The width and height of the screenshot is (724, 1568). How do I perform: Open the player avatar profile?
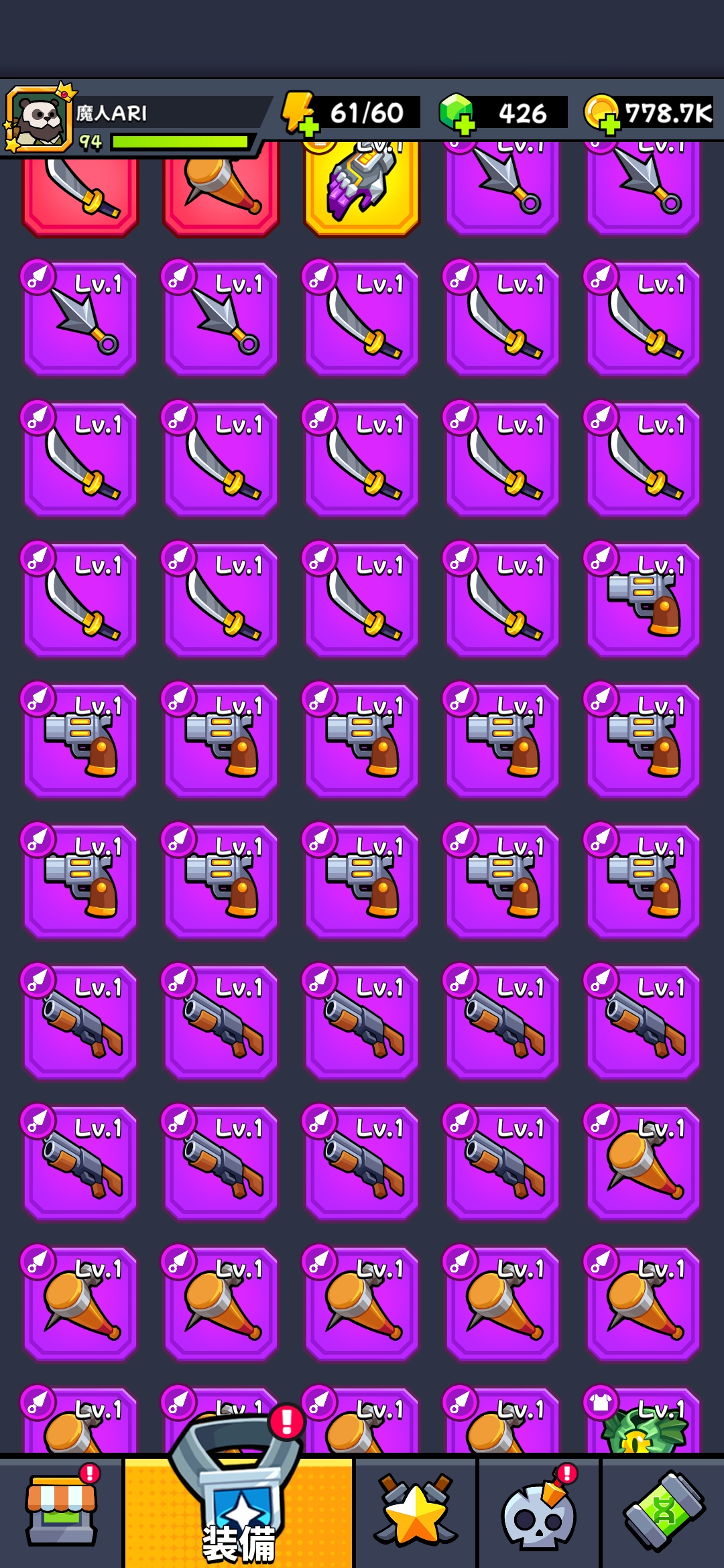(39, 119)
